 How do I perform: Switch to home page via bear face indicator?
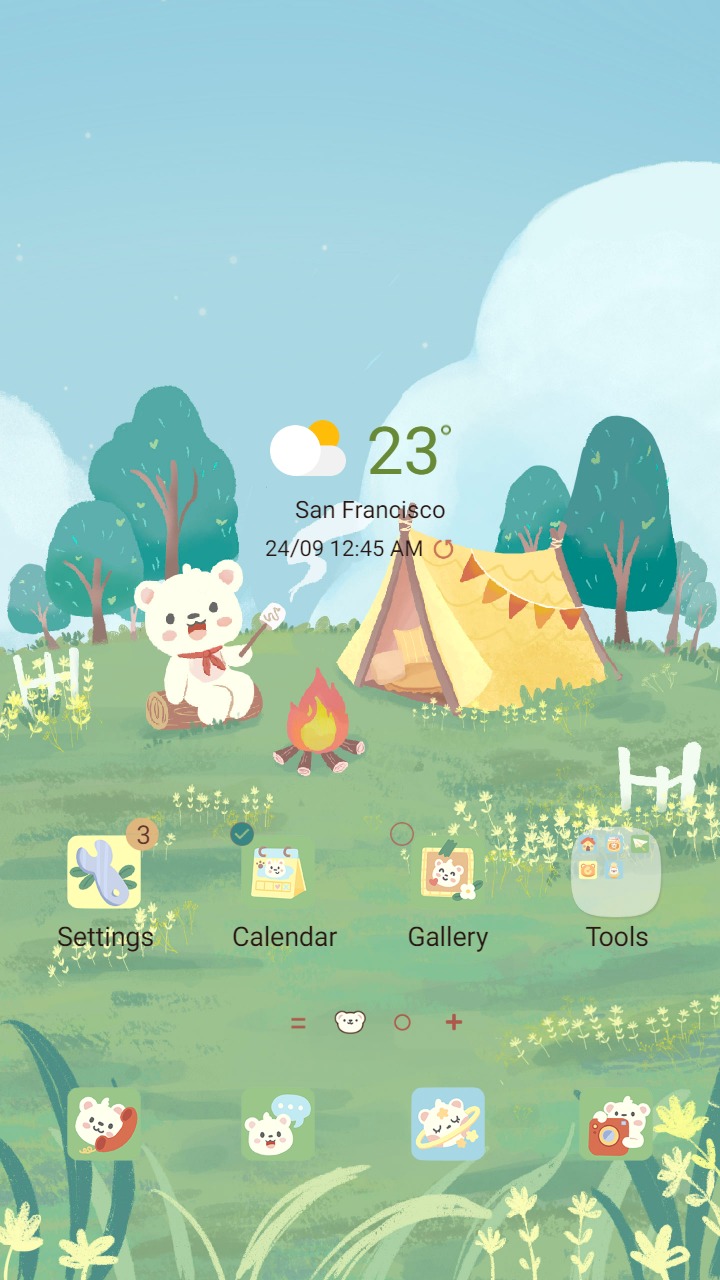[351, 1022]
